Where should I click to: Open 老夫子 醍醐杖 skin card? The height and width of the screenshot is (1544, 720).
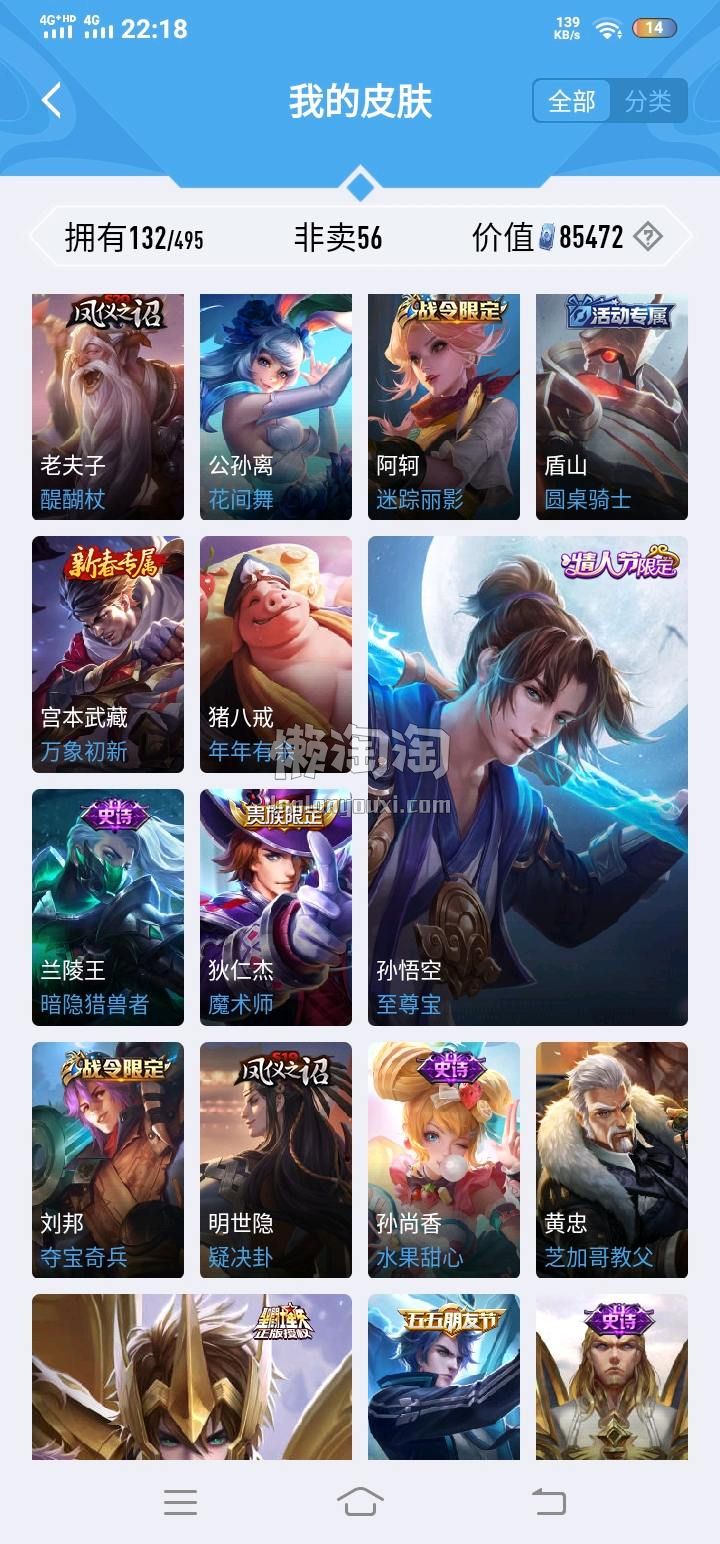108,407
